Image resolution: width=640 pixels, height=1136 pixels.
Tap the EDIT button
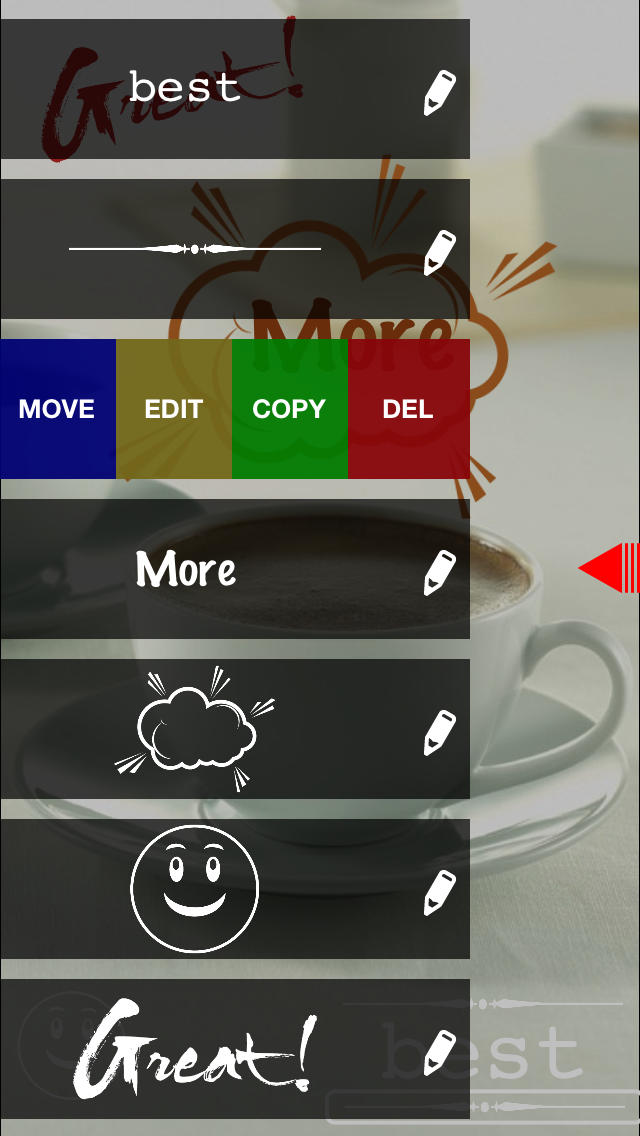click(x=174, y=409)
